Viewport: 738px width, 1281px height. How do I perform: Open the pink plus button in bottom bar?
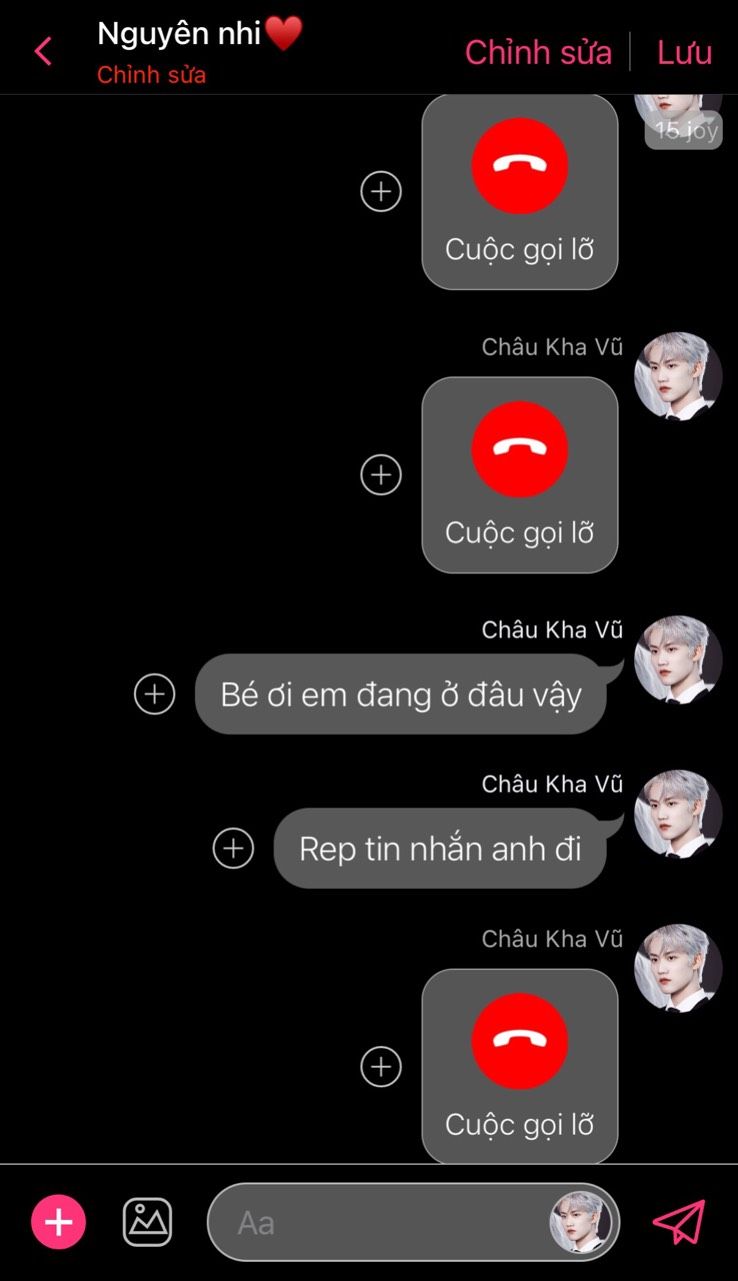click(x=59, y=1222)
